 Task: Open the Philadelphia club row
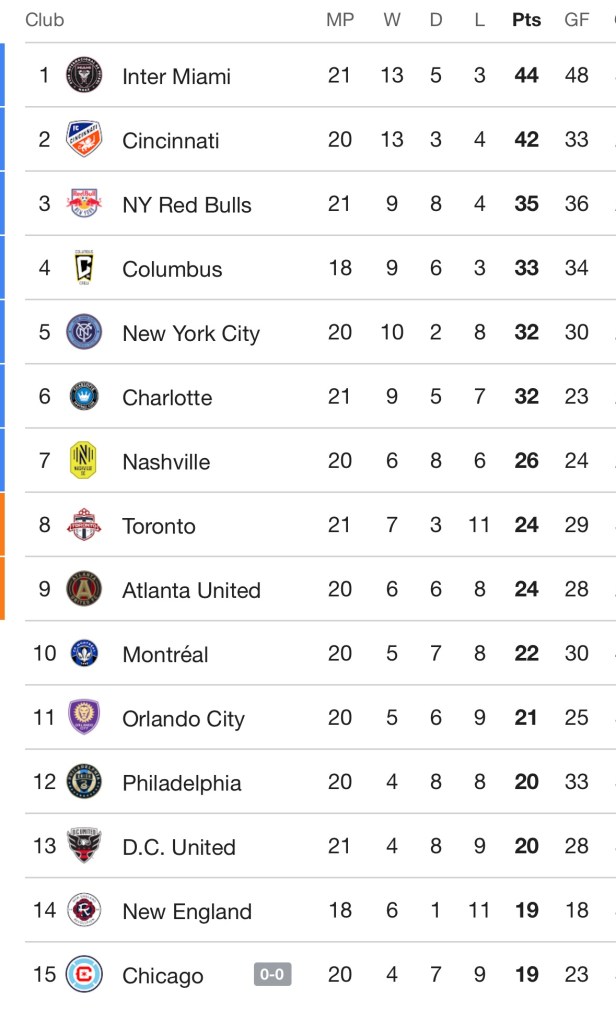pos(181,783)
